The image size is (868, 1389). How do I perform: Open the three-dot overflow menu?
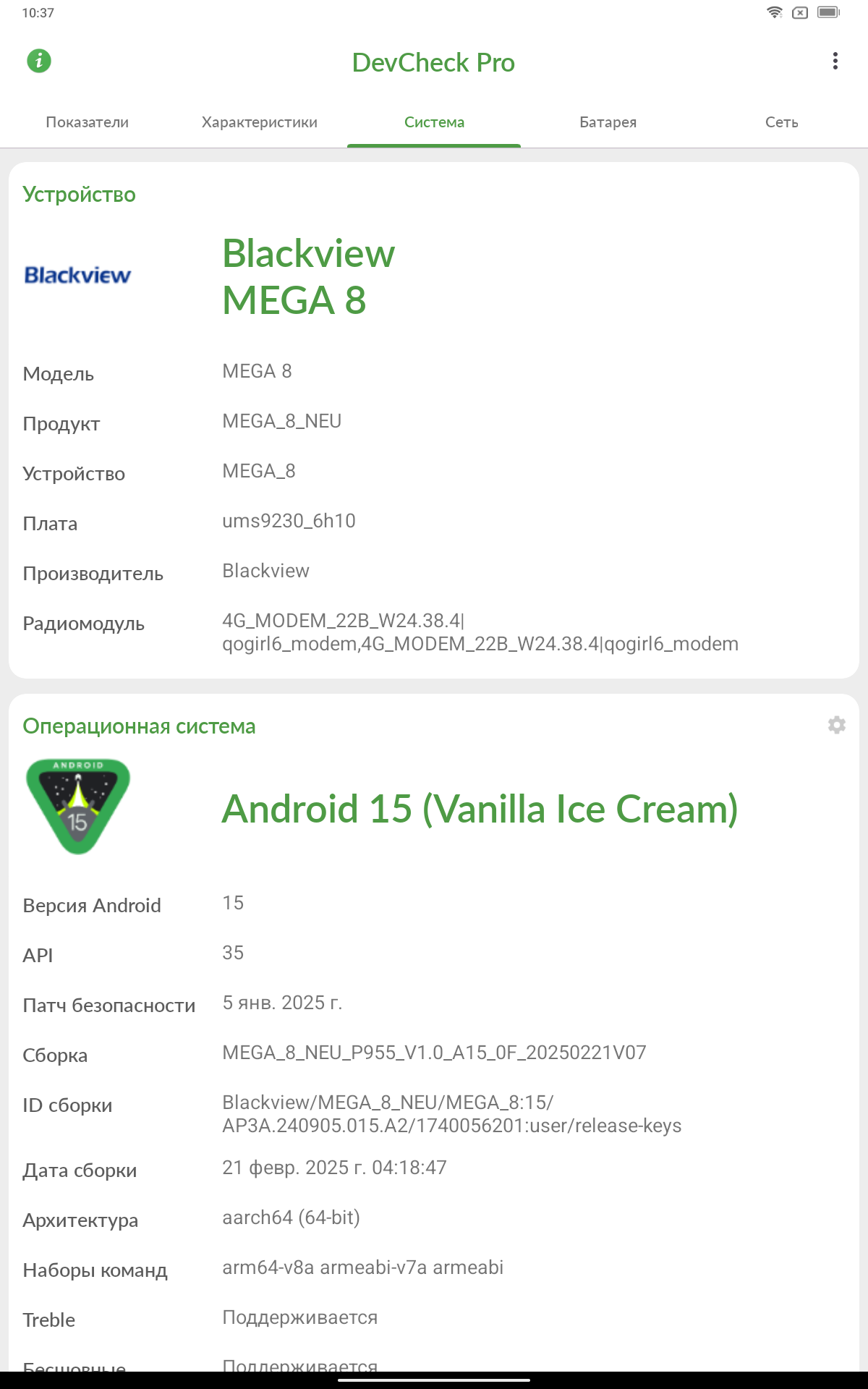click(x=835, y=61)
